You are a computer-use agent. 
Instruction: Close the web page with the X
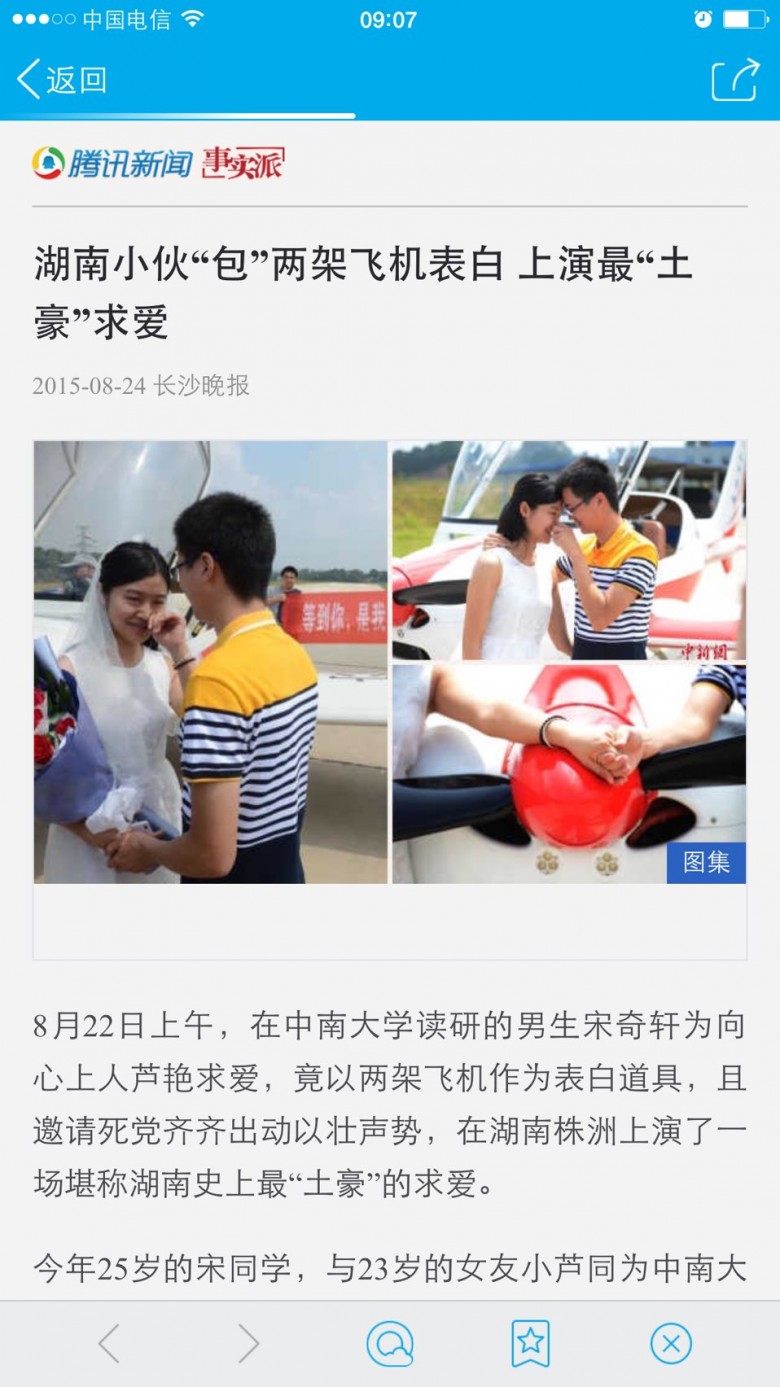671,1343
